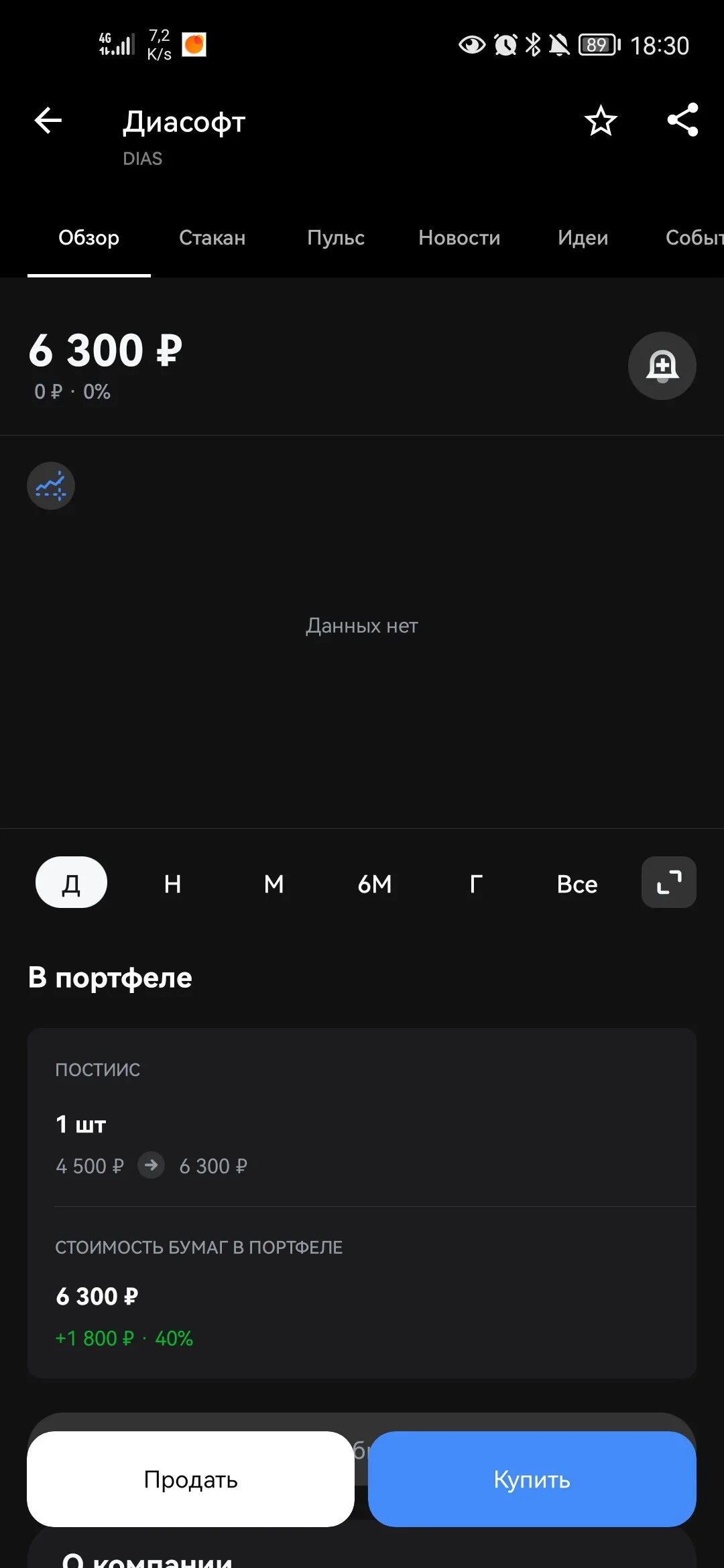Image resolution: width=724 pixels, height=1568 pixels.
Task: Switch to the Стакан tab
Action: (x=212, y=238)
